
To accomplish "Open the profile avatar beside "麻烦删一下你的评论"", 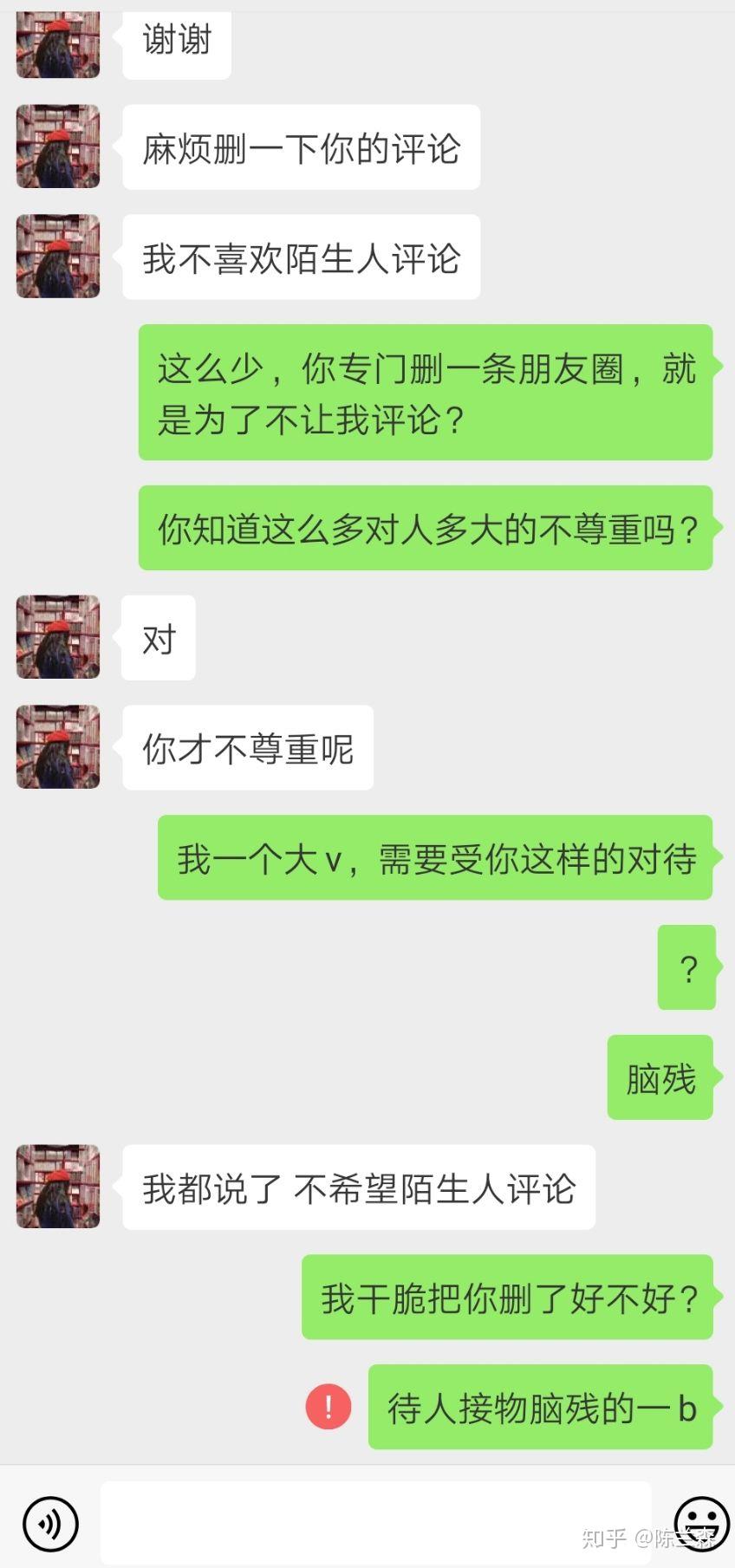I will coord(58,146).
